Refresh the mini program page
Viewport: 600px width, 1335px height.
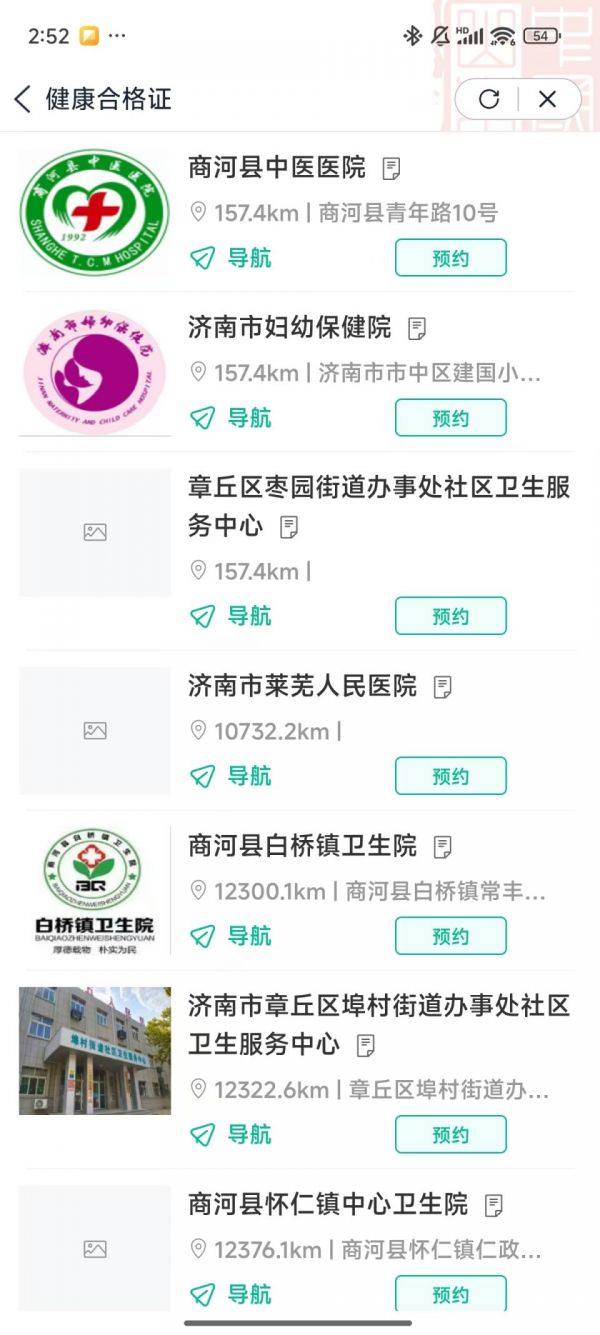click(489, 99)
